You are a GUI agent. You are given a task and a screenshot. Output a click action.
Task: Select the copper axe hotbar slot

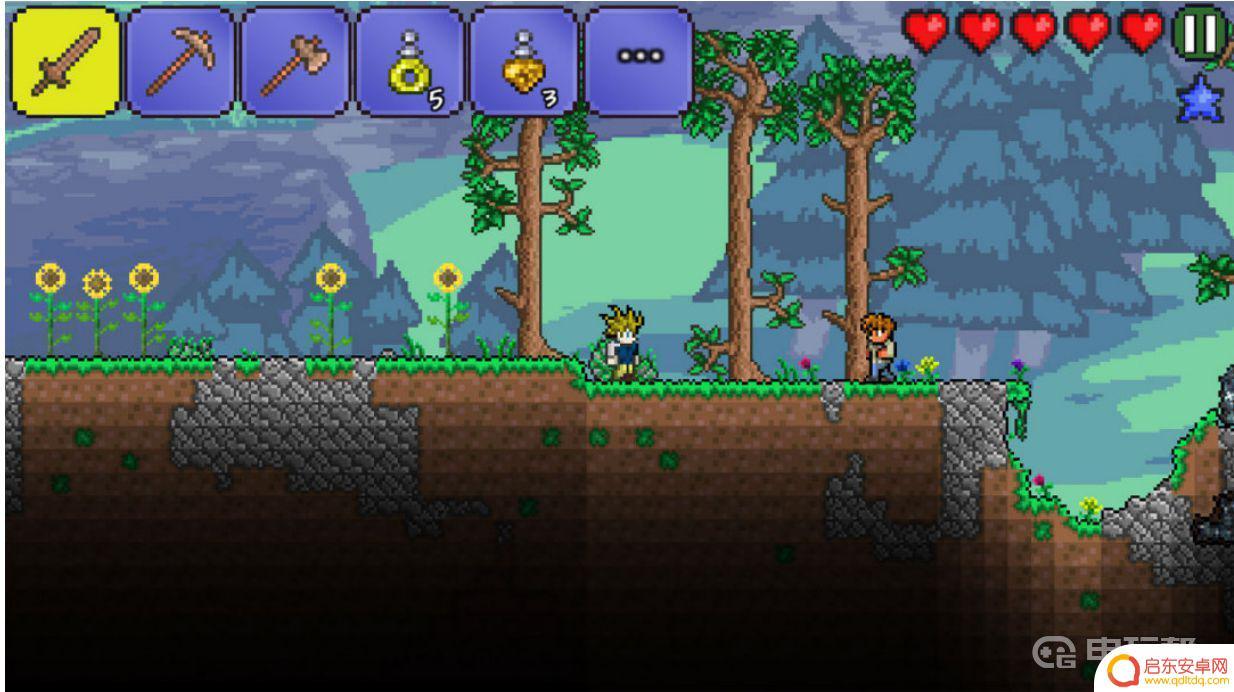point(296,61)
